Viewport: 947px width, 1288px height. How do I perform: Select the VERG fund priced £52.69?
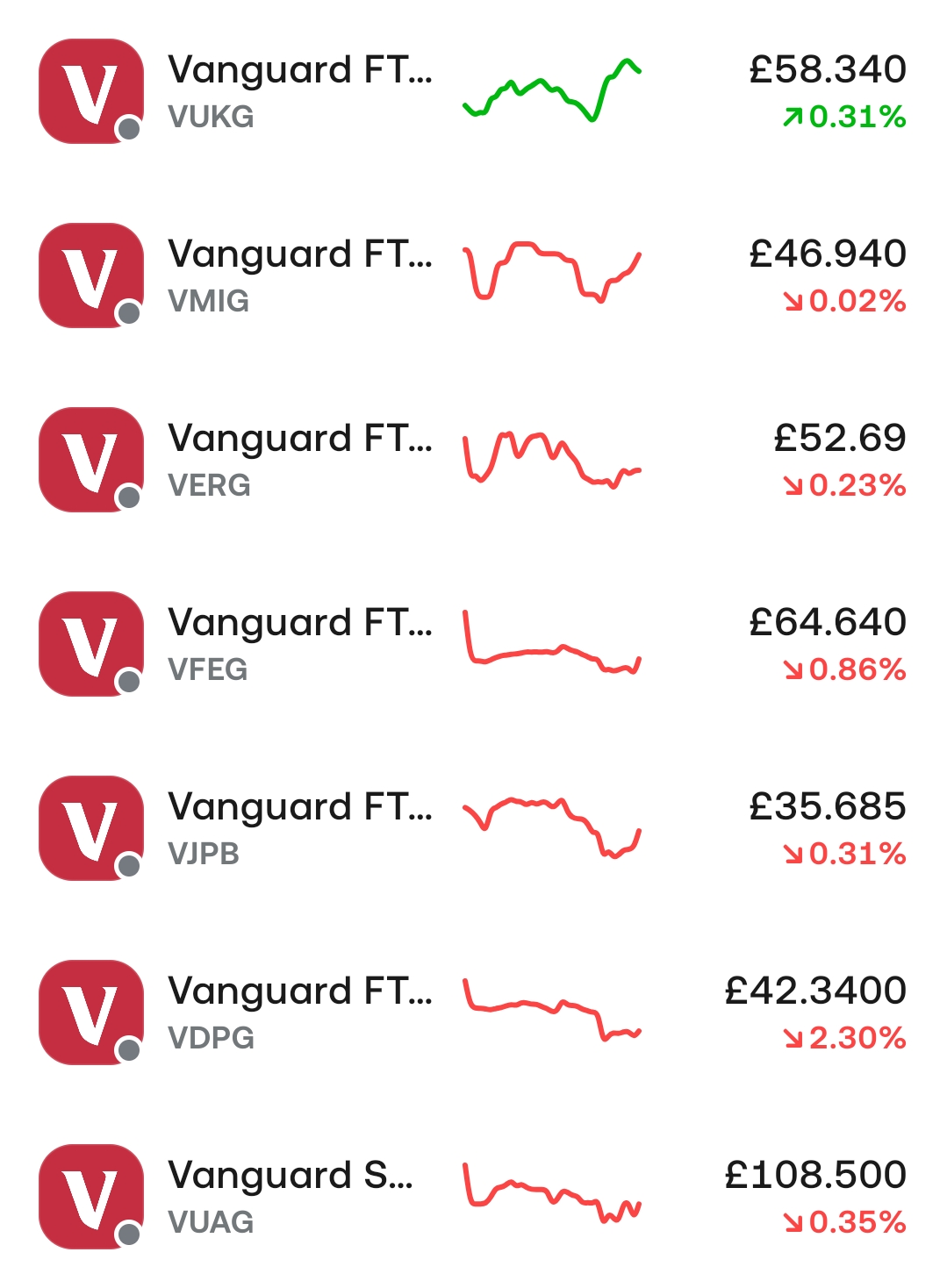pos(473,460)
